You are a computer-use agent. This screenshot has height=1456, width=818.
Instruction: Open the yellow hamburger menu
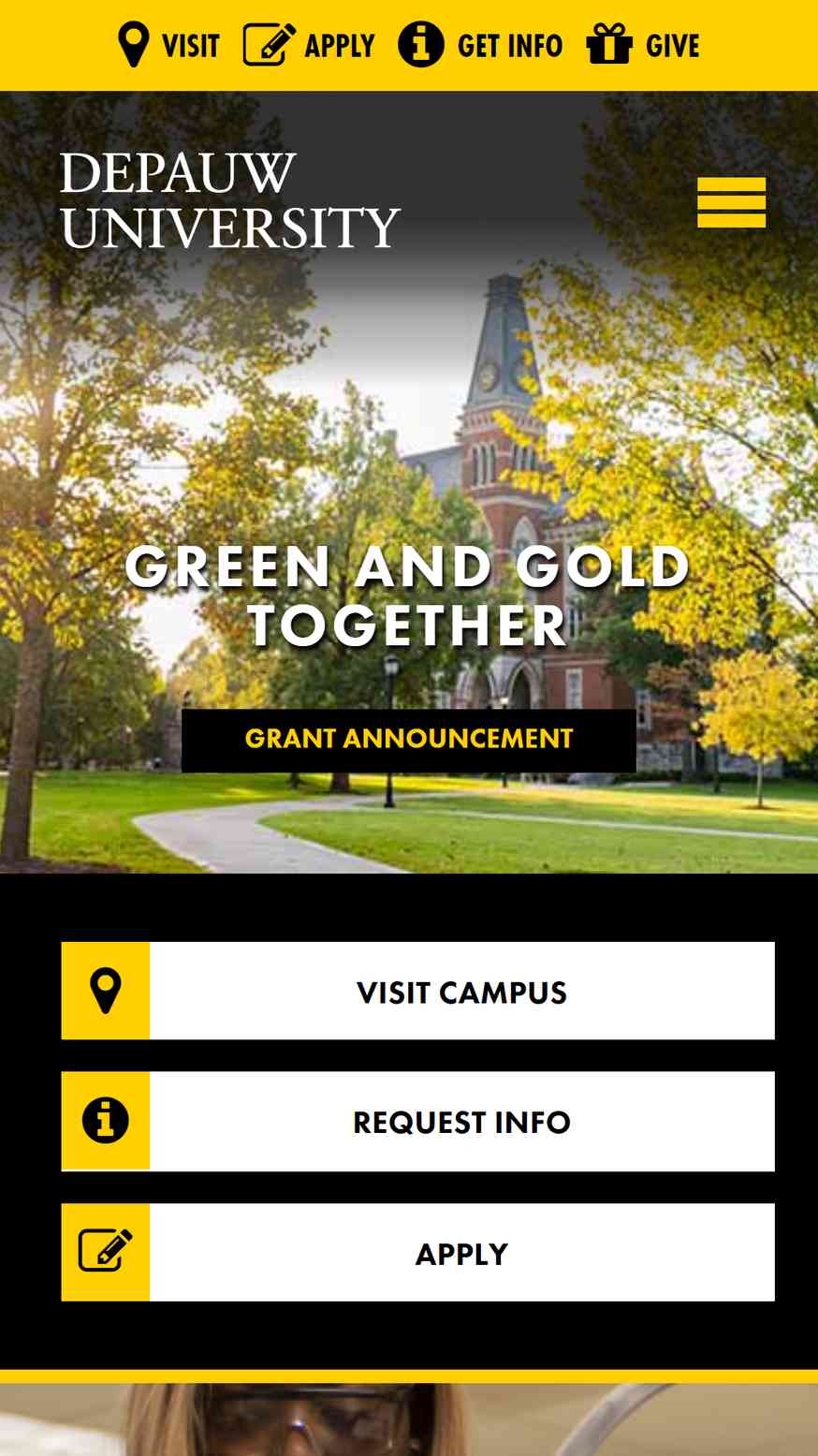[x=731, y=202]
